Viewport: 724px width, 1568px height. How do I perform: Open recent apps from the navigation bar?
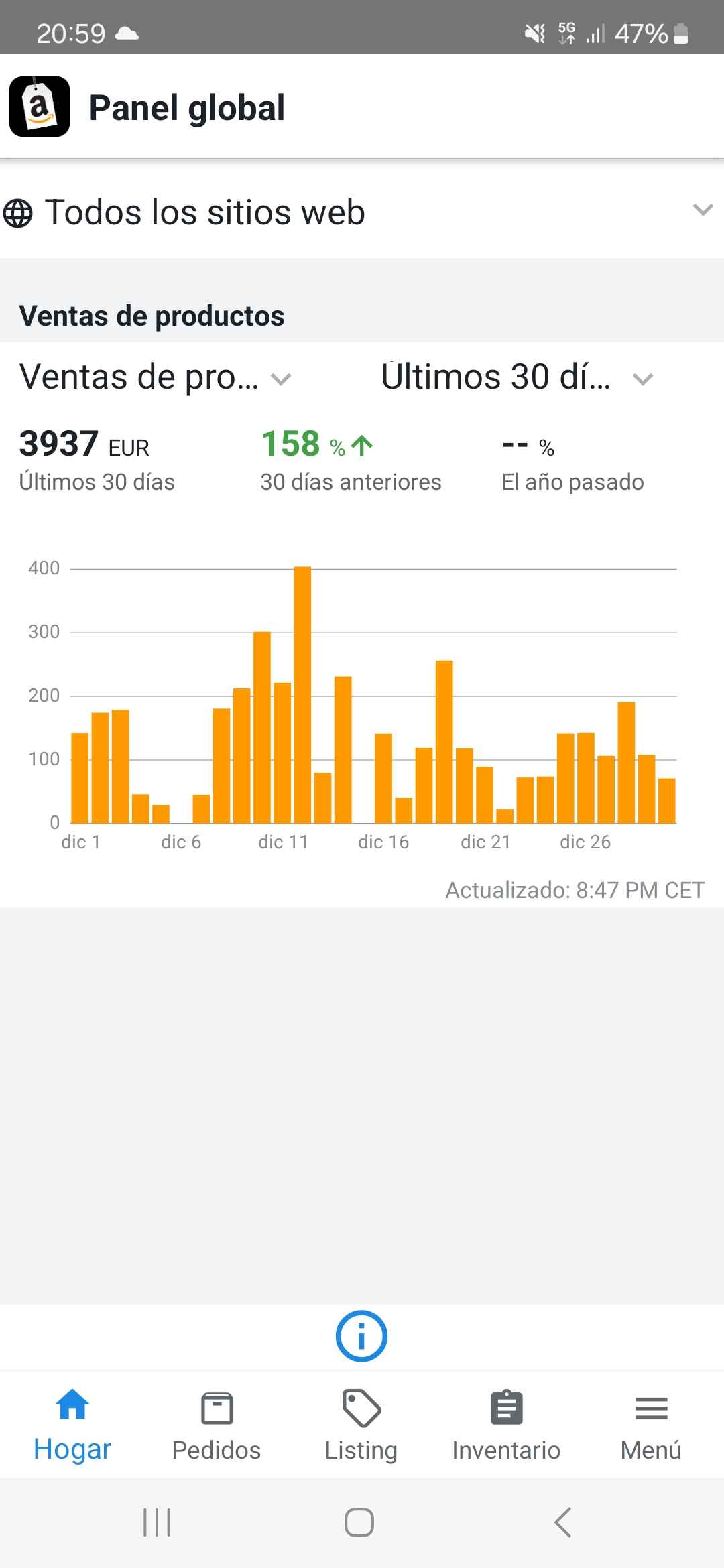(x=157, y=1522)
